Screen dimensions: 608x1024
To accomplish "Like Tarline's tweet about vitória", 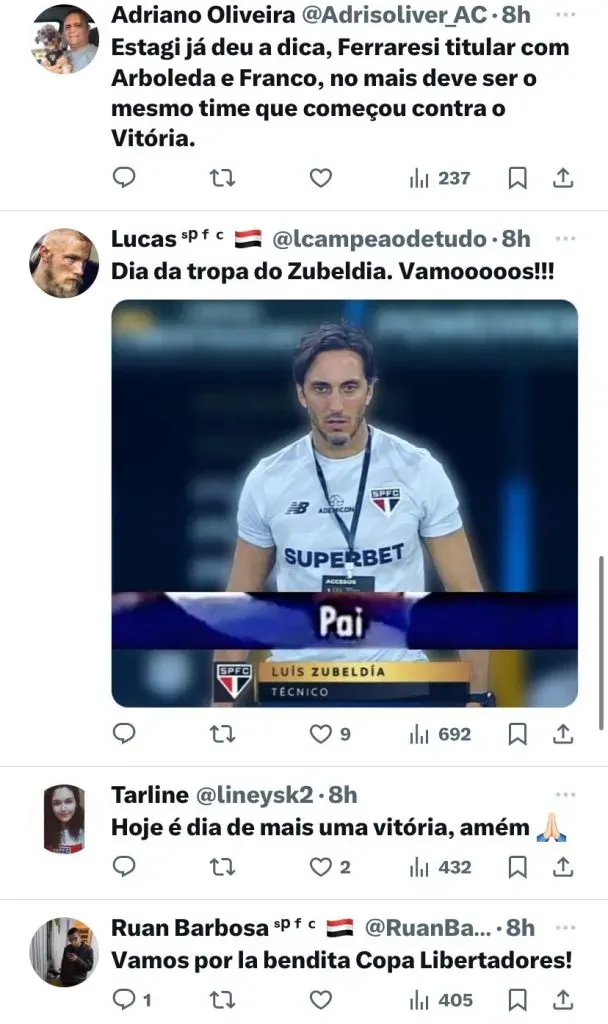I will pyautogui.click(x=320, y=867).
